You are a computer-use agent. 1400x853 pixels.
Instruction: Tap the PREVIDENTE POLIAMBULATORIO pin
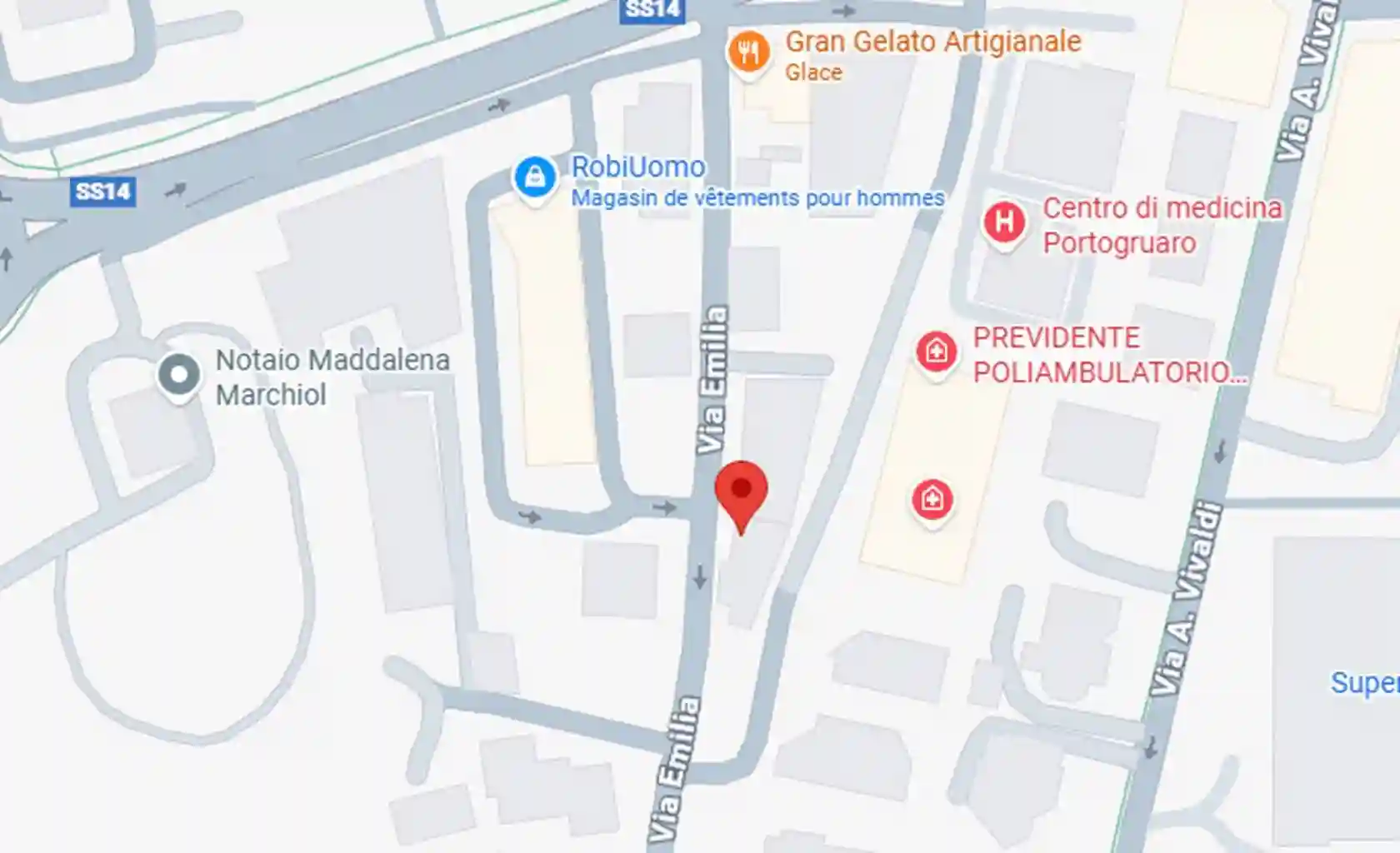(x=936, y=352)
